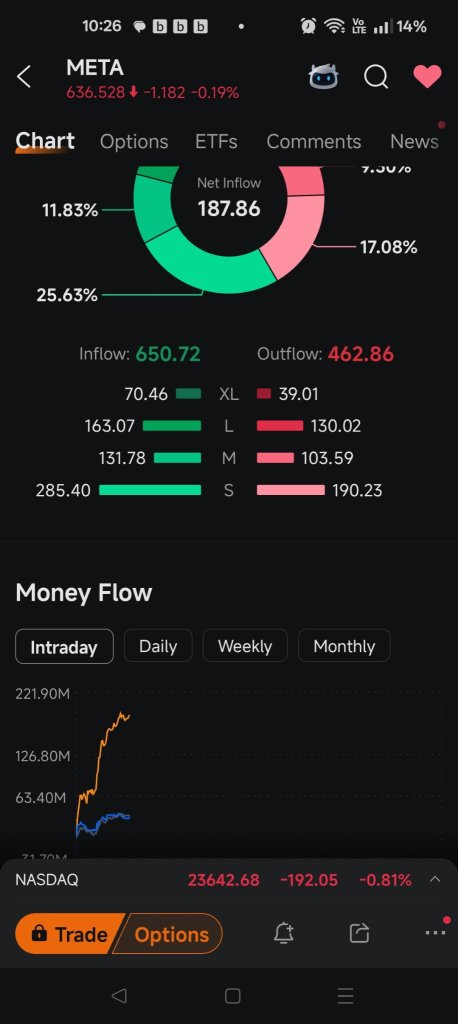
Task: Set a price alert with the bell icon
Action: 284,933
